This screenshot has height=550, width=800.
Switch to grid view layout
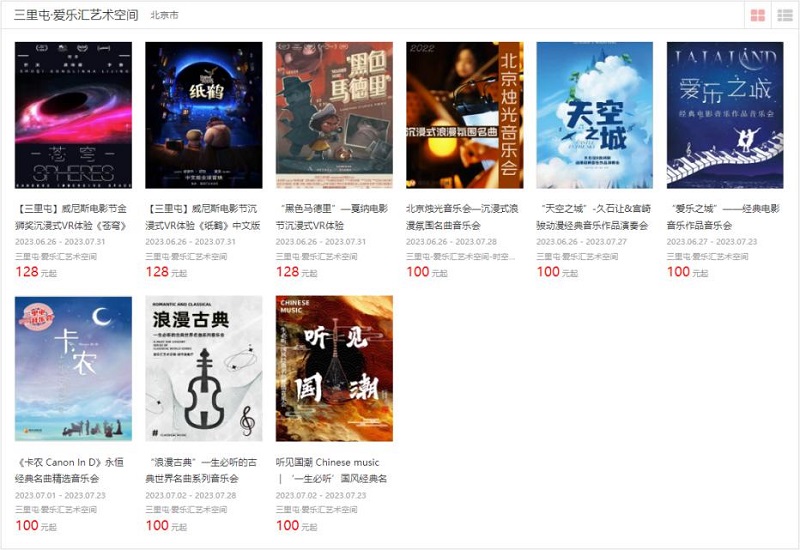[757, 15]
